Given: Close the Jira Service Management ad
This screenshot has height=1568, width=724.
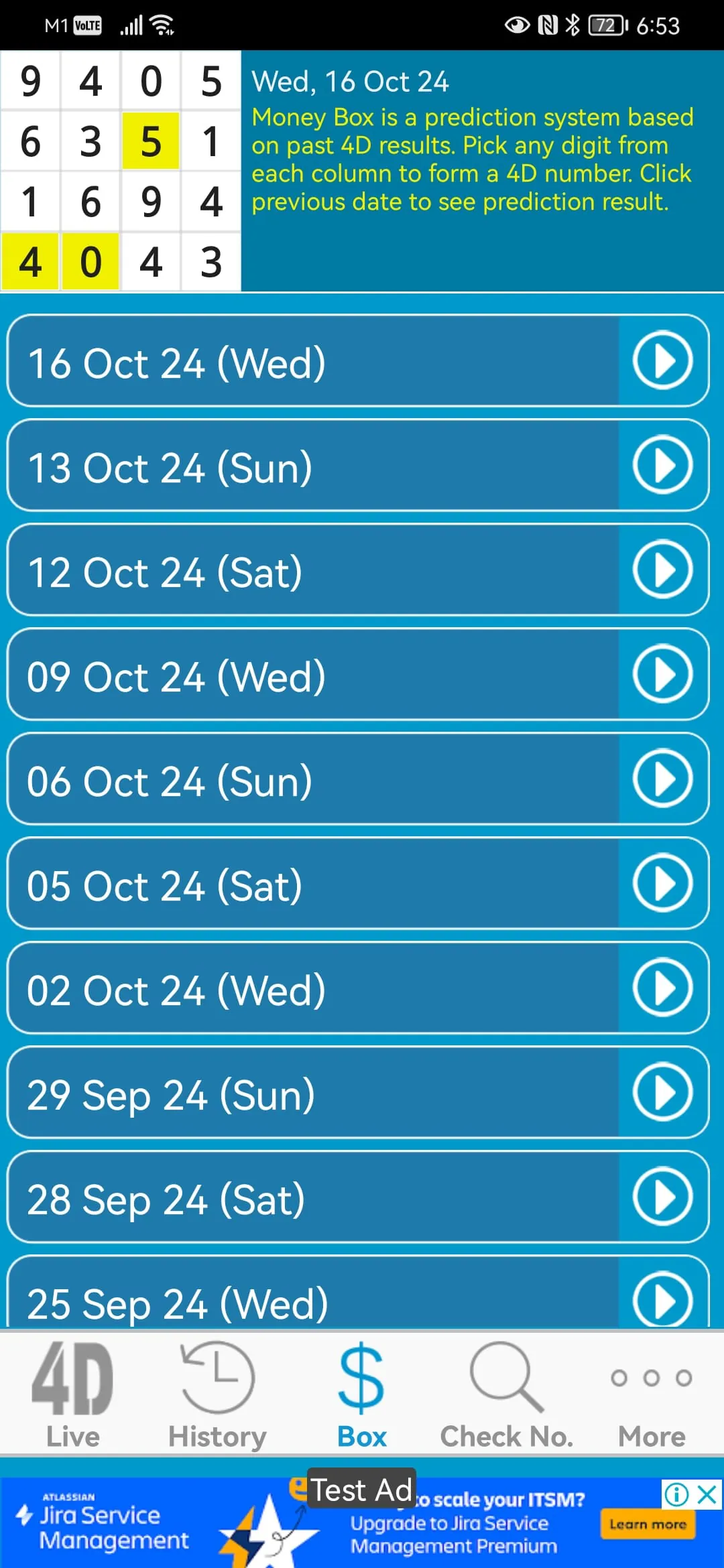Looking at the screenshot, I should [x=708, y=1494].
